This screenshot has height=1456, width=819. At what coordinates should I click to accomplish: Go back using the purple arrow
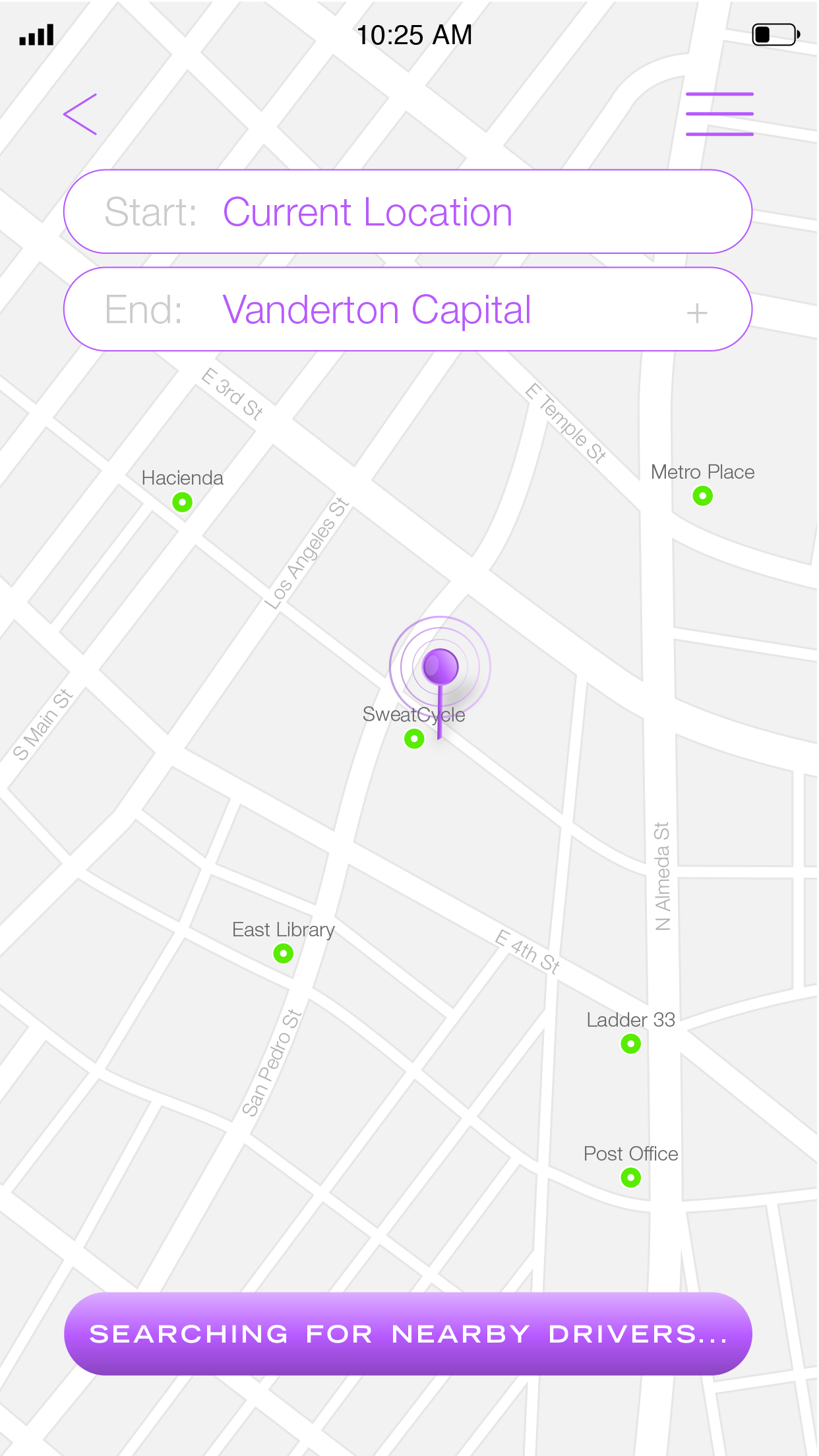(x=80, y=115)
